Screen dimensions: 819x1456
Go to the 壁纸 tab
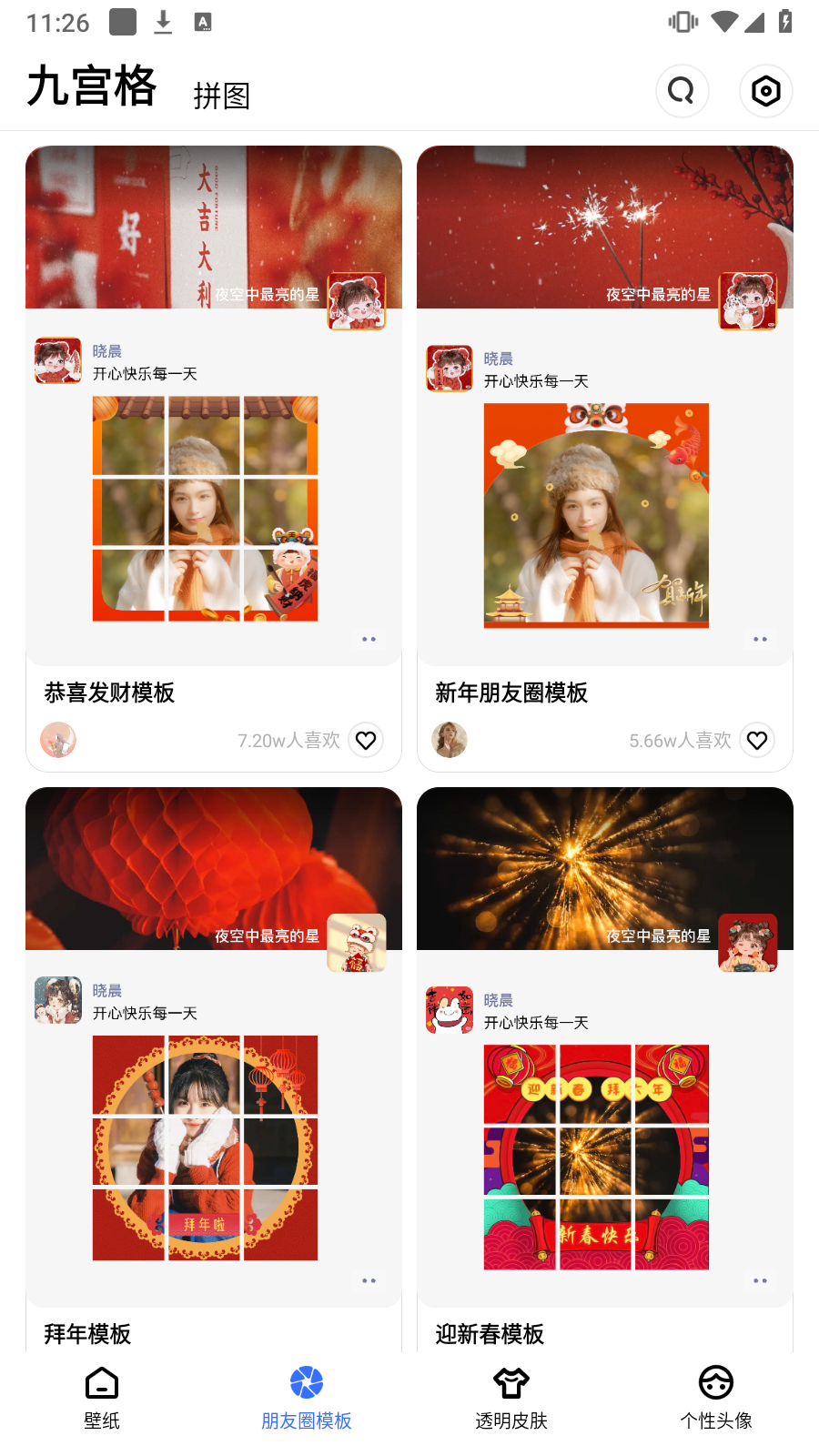102,1399
